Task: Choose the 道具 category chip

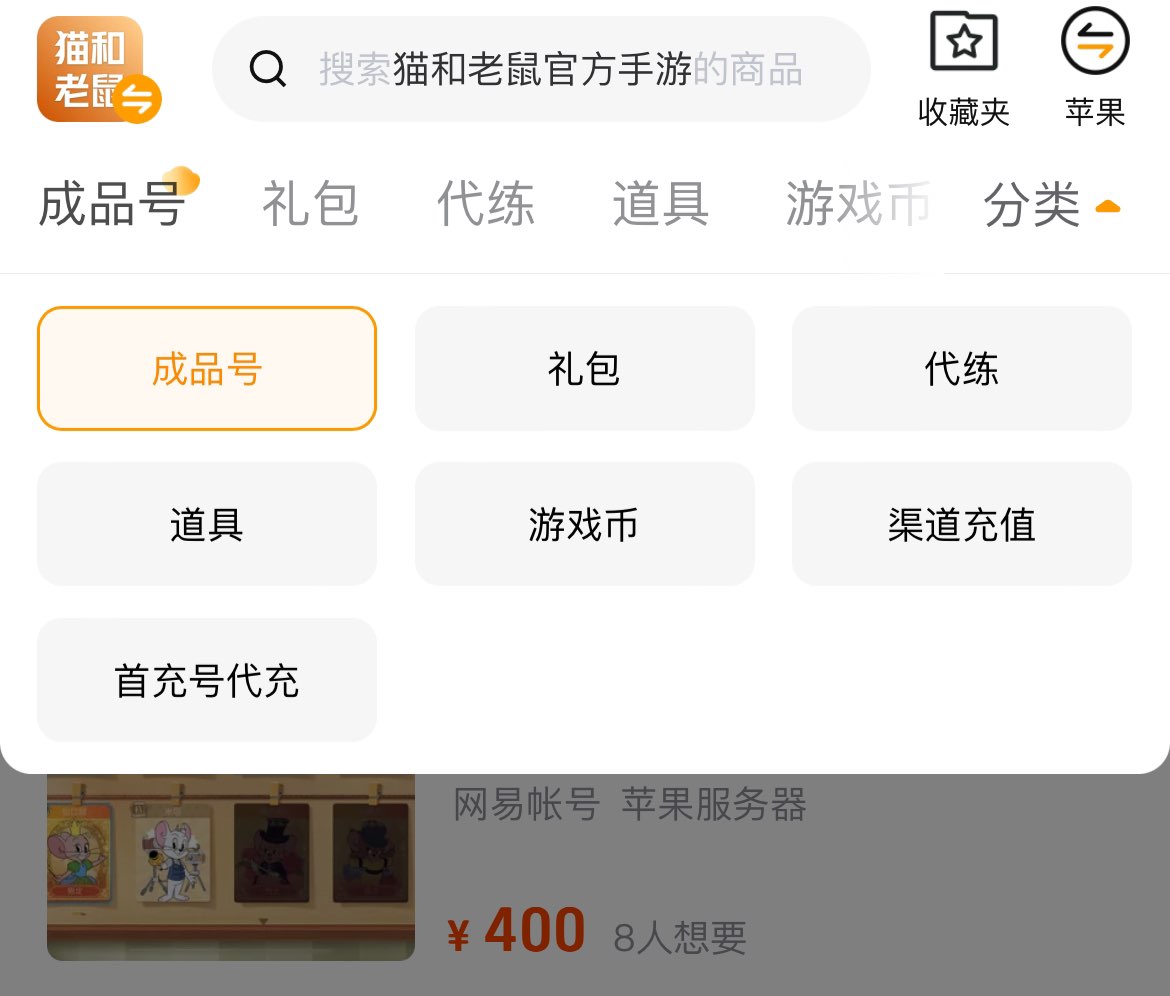Action: click(207, 524)
